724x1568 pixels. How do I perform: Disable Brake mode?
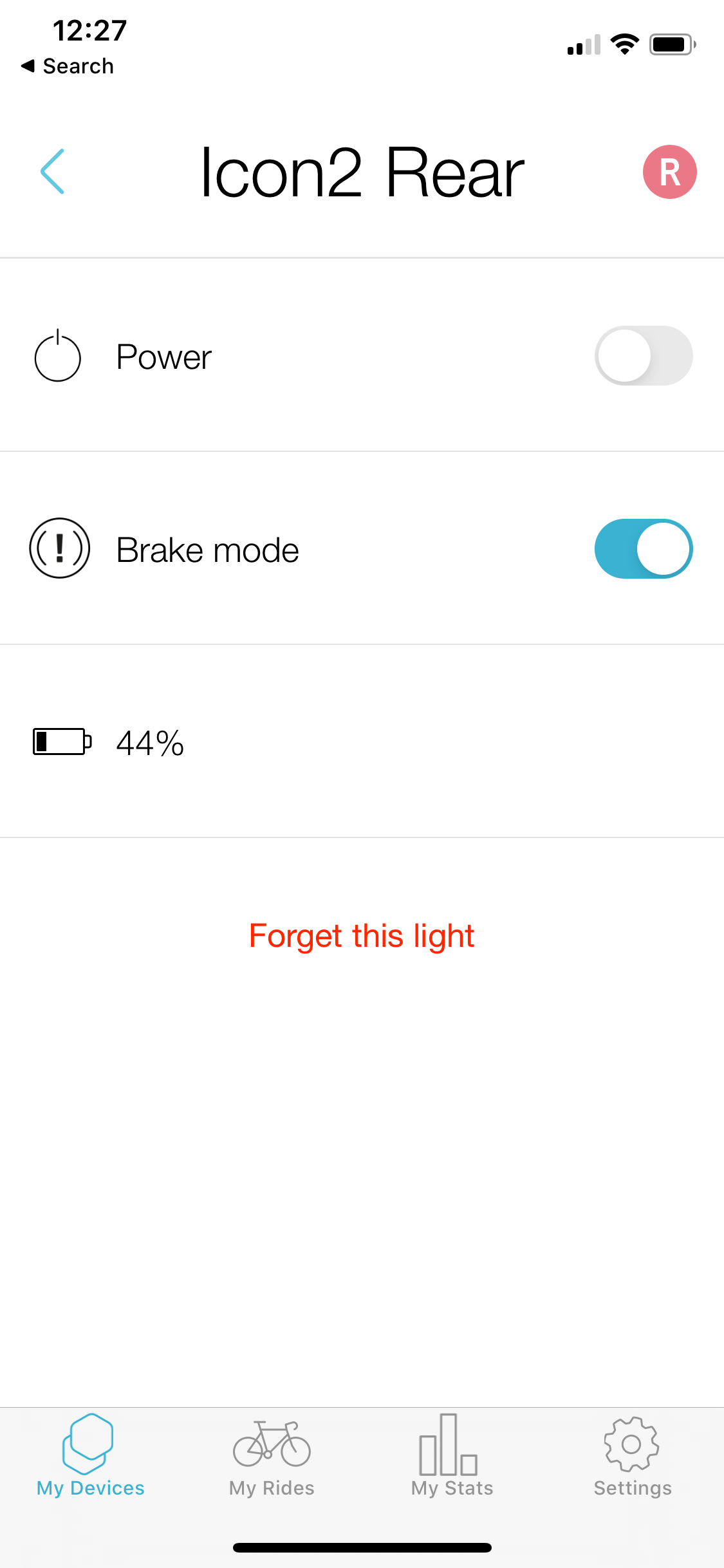[643, 549]
